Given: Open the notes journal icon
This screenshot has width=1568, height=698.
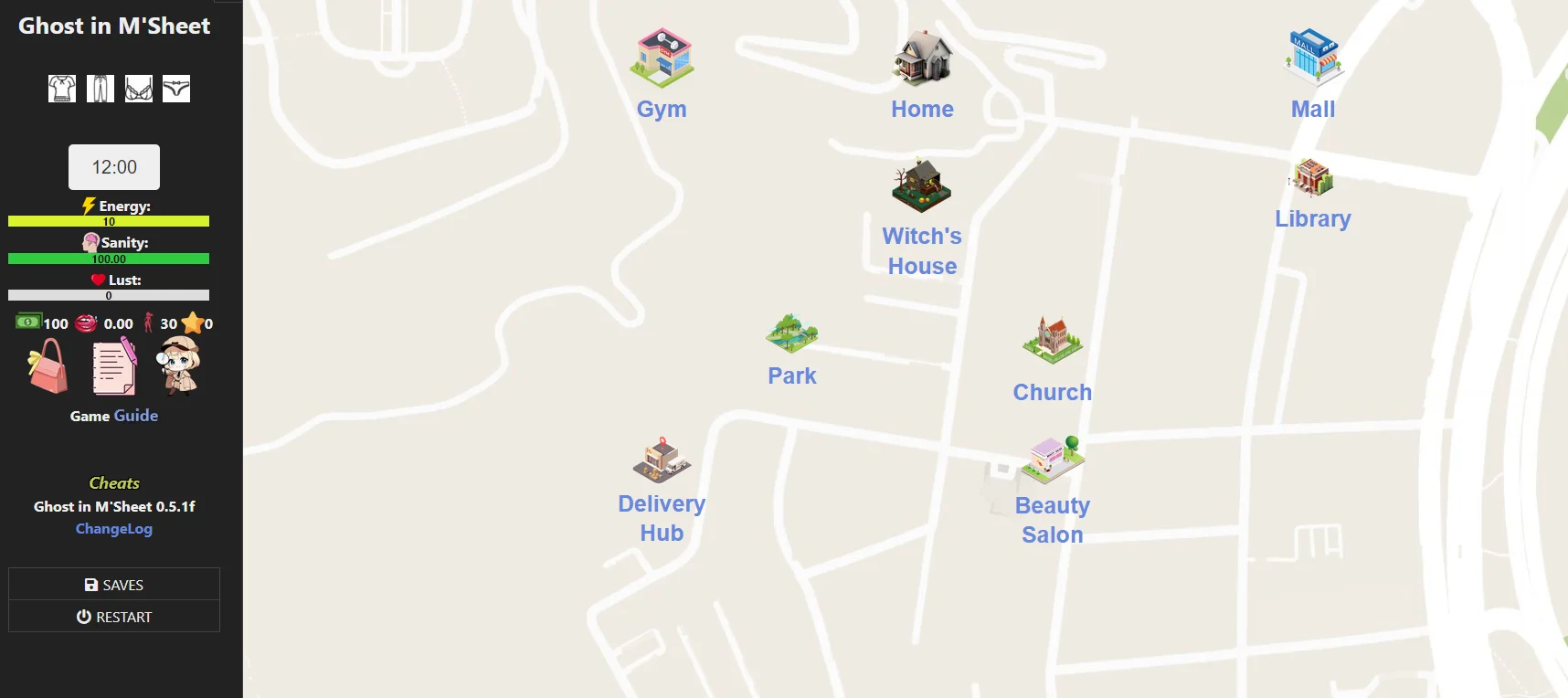Looking at the screenshot, I should (x=114, y=366).
